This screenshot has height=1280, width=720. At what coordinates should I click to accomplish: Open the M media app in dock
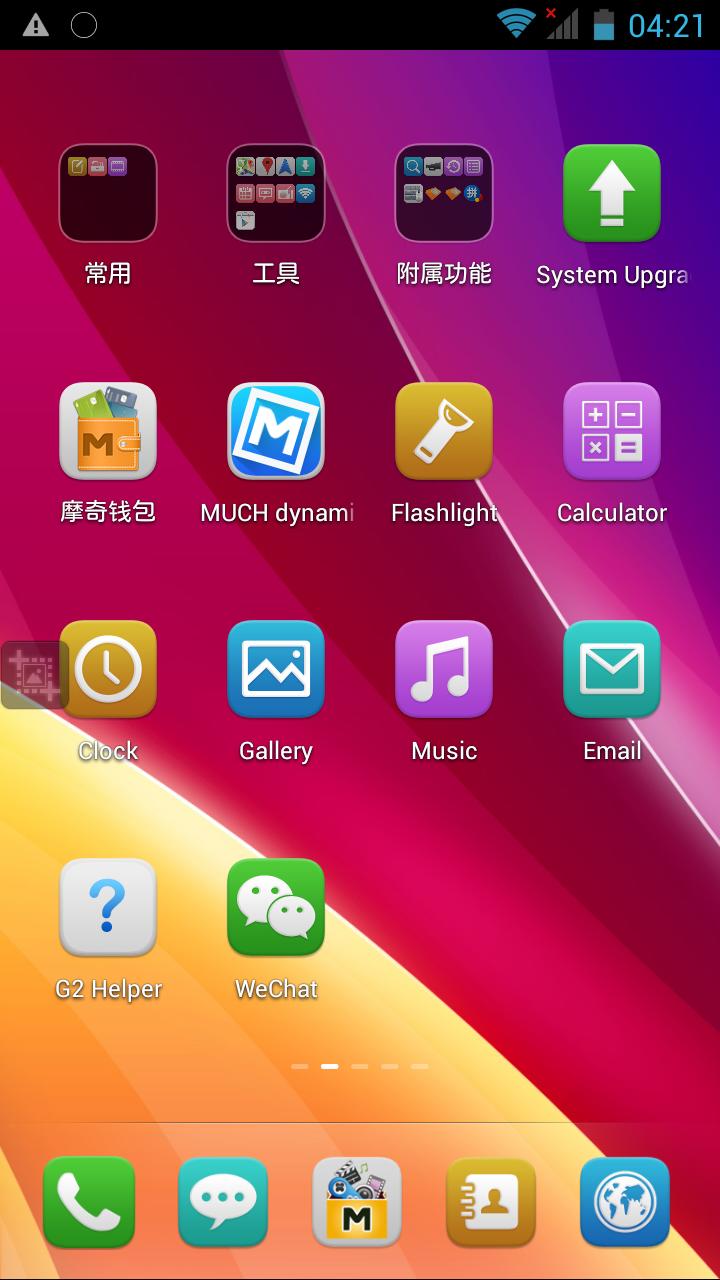tap(357, 1202)
